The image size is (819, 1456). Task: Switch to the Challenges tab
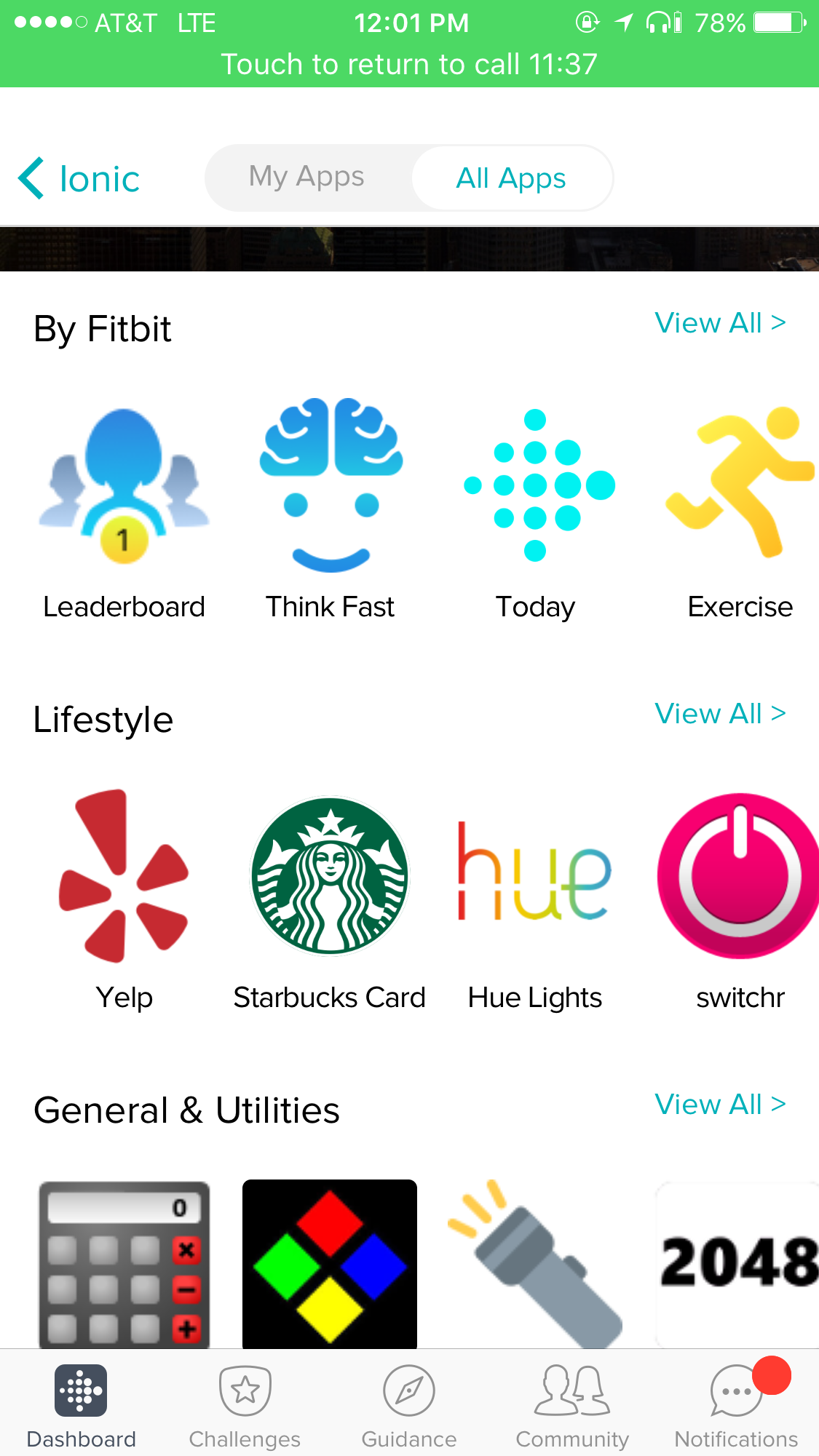click(x=245, y=1404)
